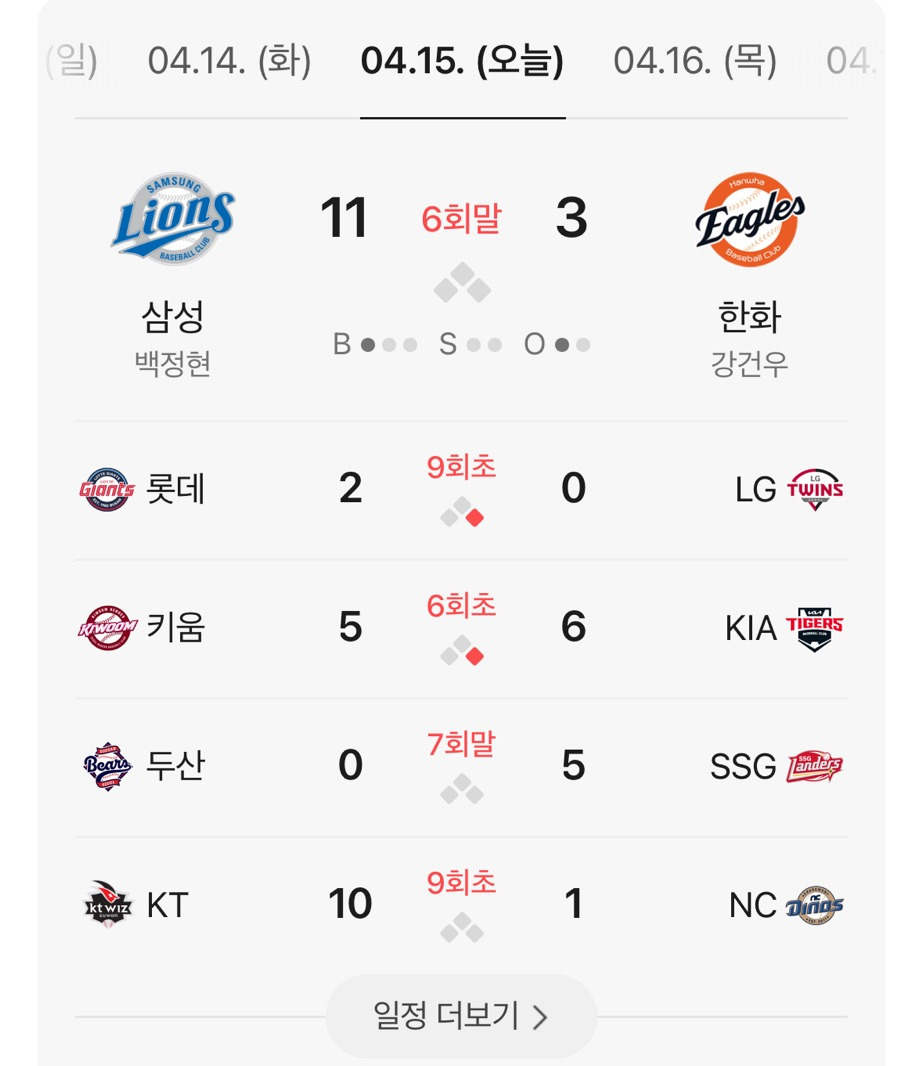Open the 두산 vs SSG game row

coord(461,767)
